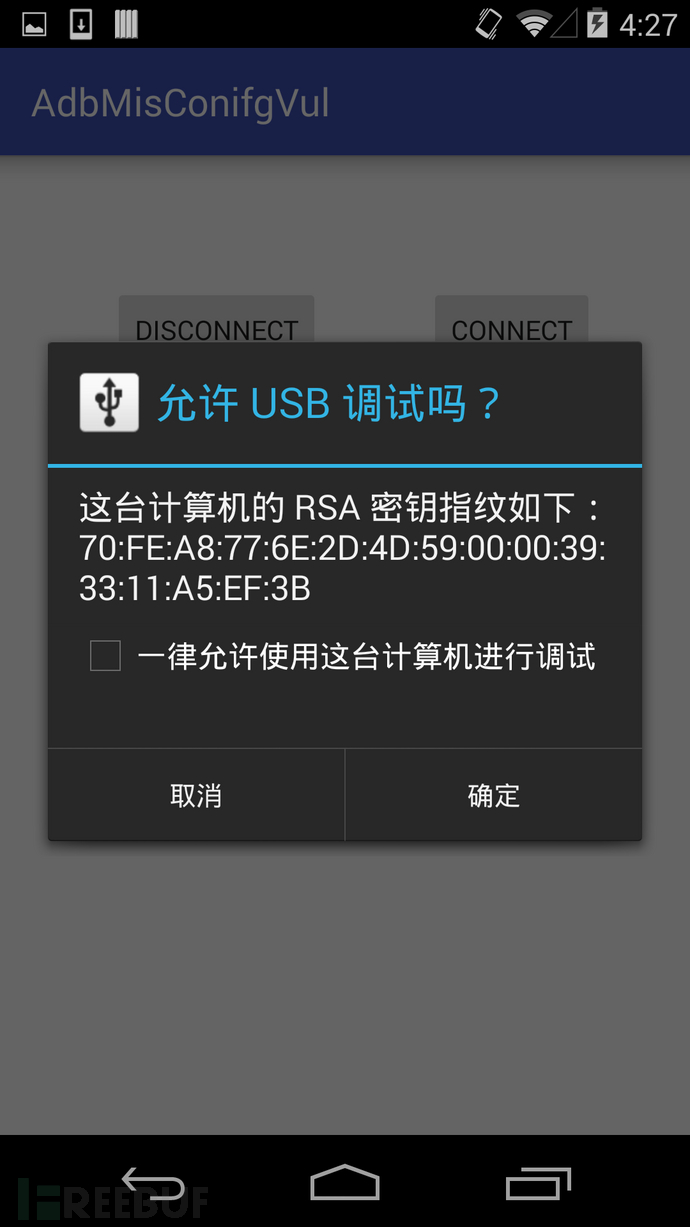Go to the home screen
Screen dimensions: 690x1227
[345, 1182]
